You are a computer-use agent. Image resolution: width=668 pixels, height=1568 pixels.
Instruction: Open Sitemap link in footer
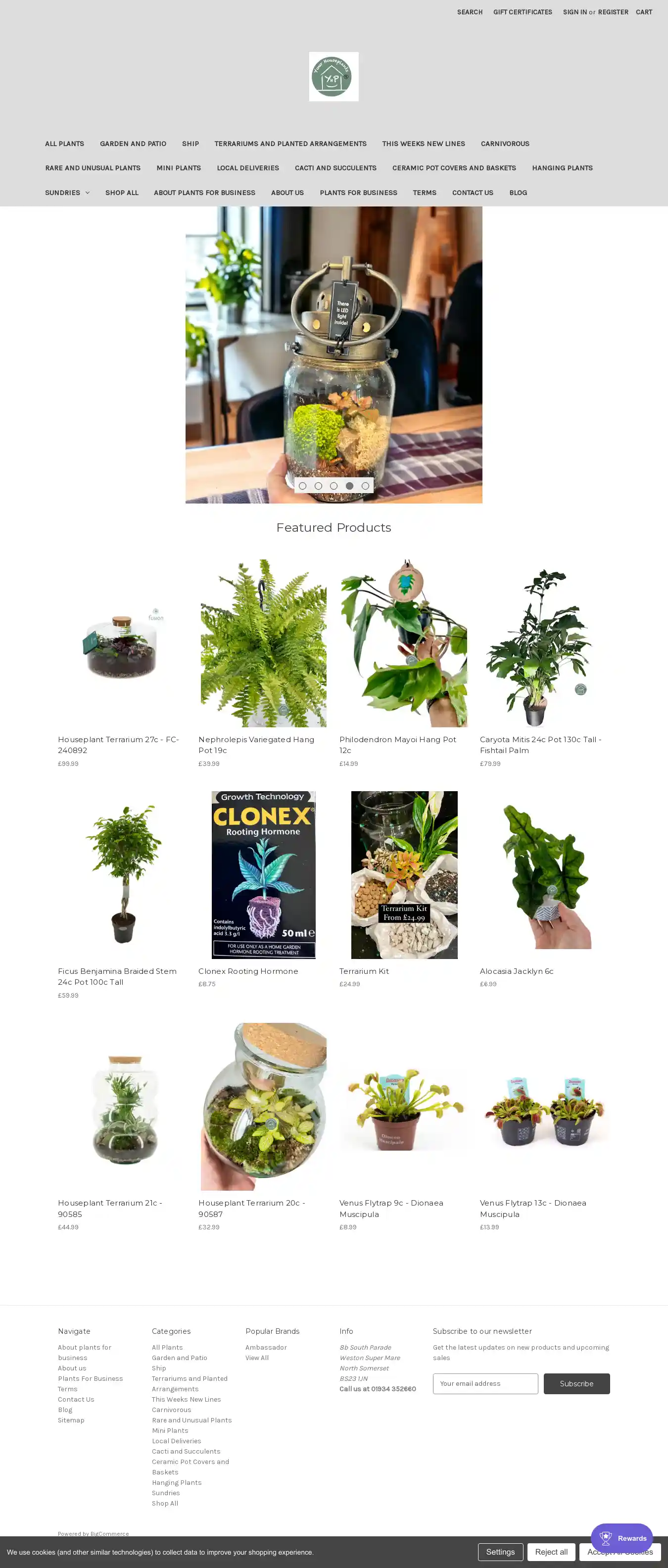click(71, 1420)
